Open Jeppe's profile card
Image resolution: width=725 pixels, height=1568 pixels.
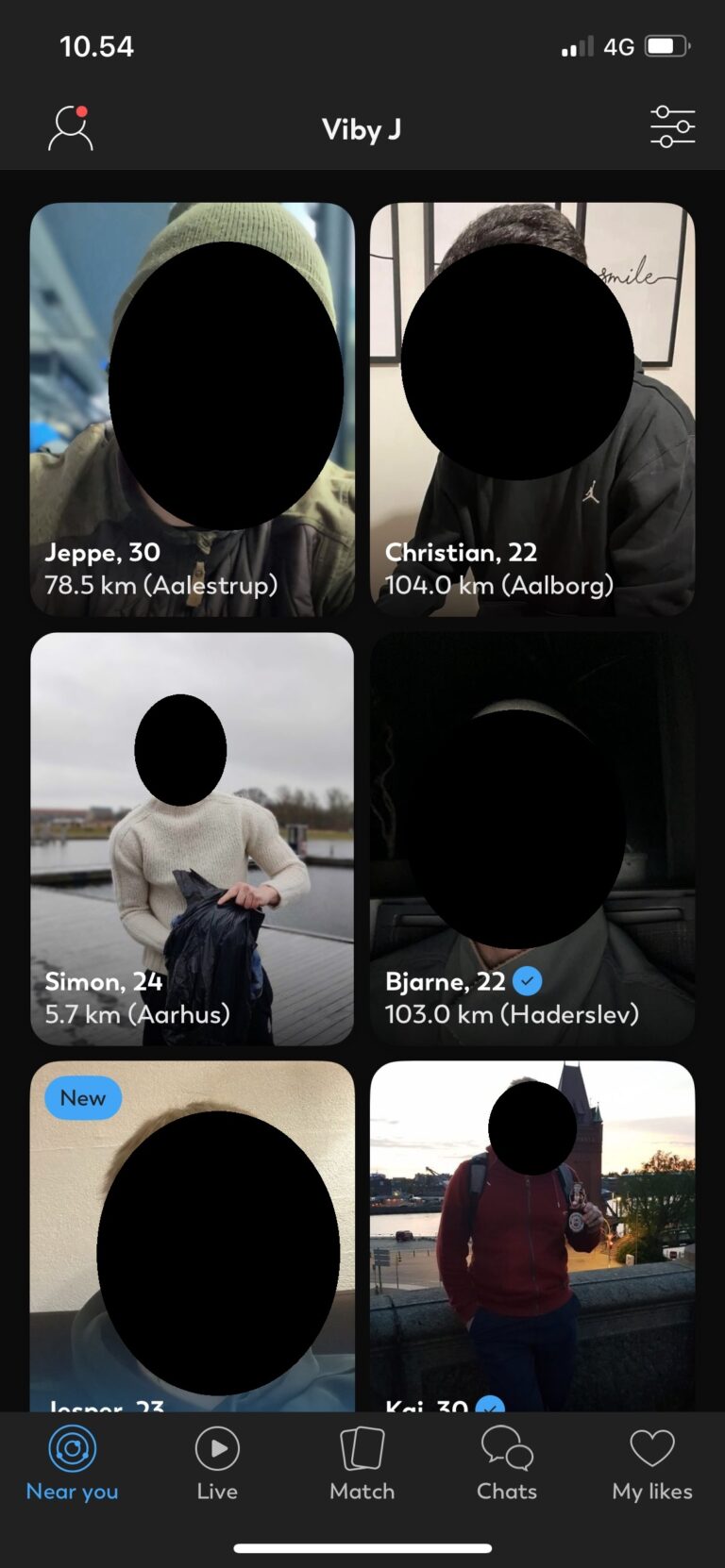193,409
